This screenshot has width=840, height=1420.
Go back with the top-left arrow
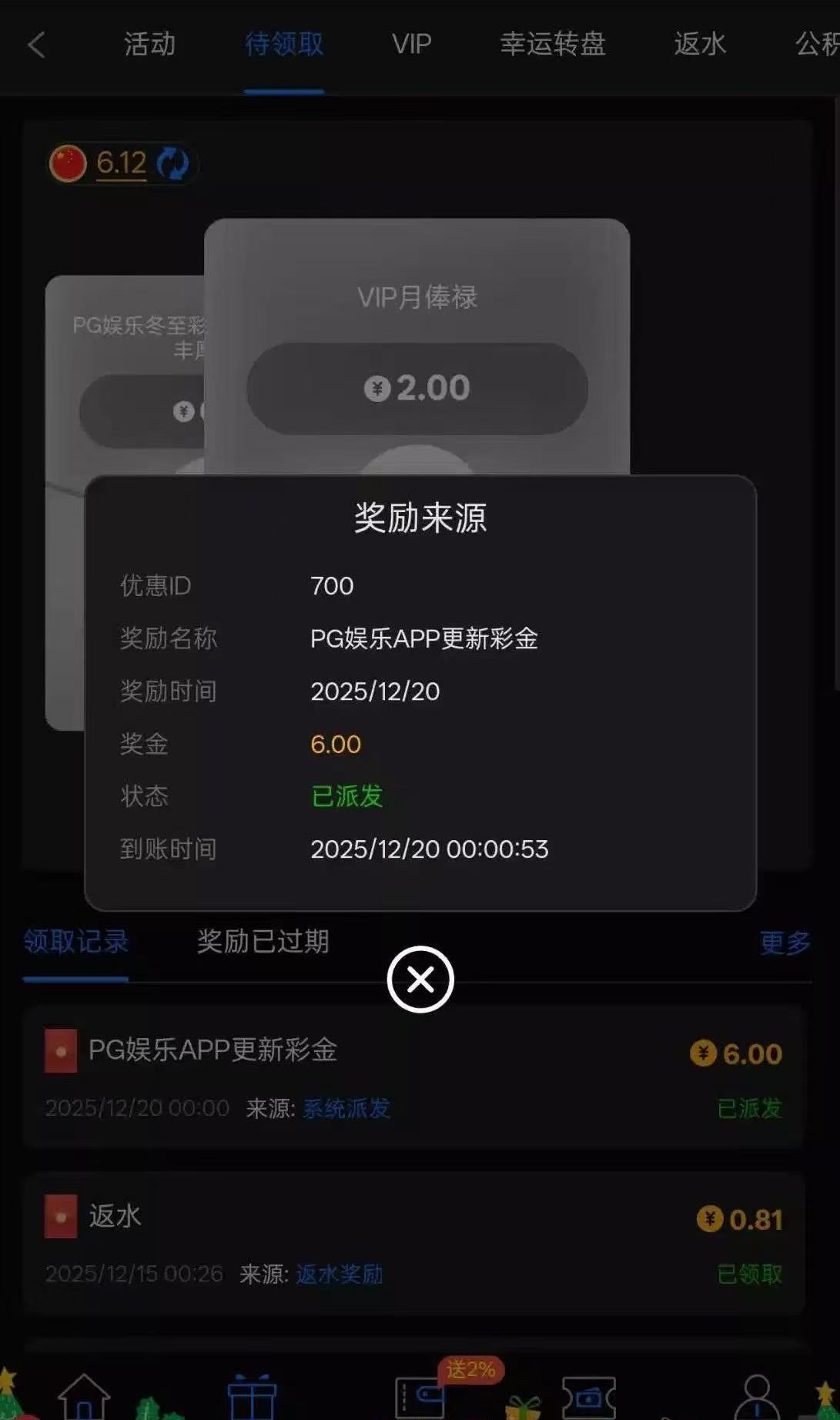coord(36,45)
